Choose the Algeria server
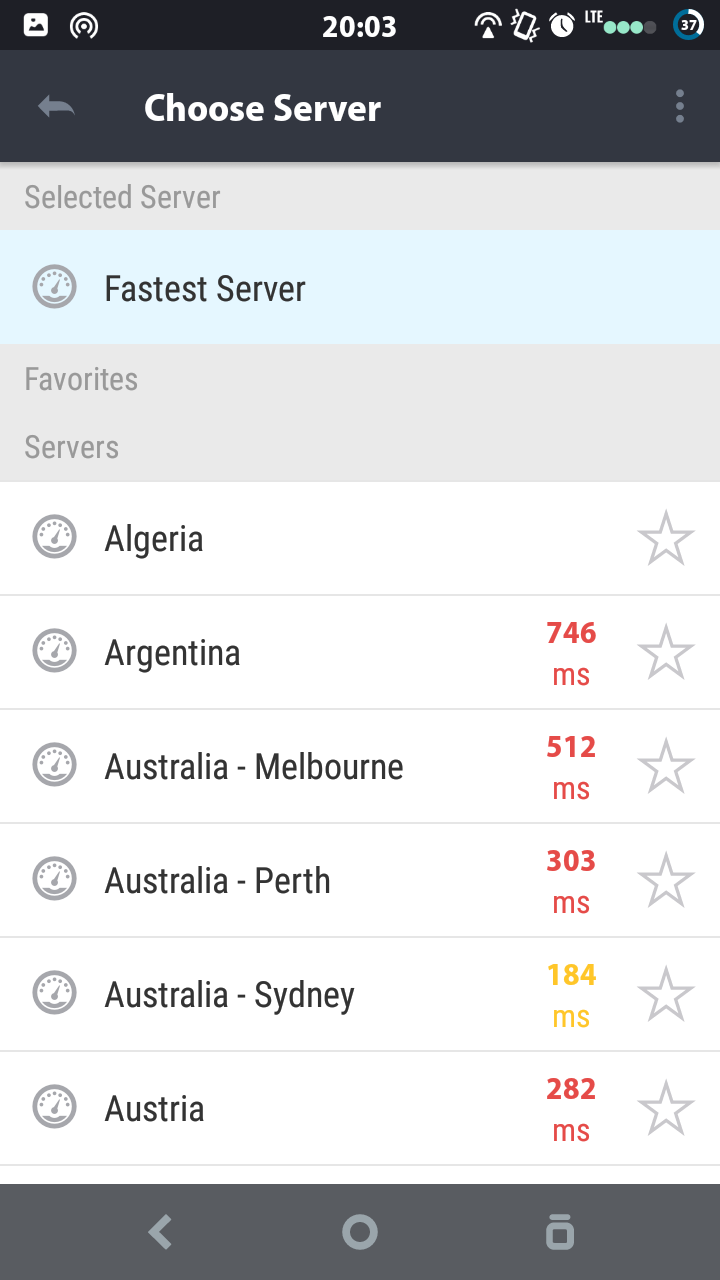 154,539
